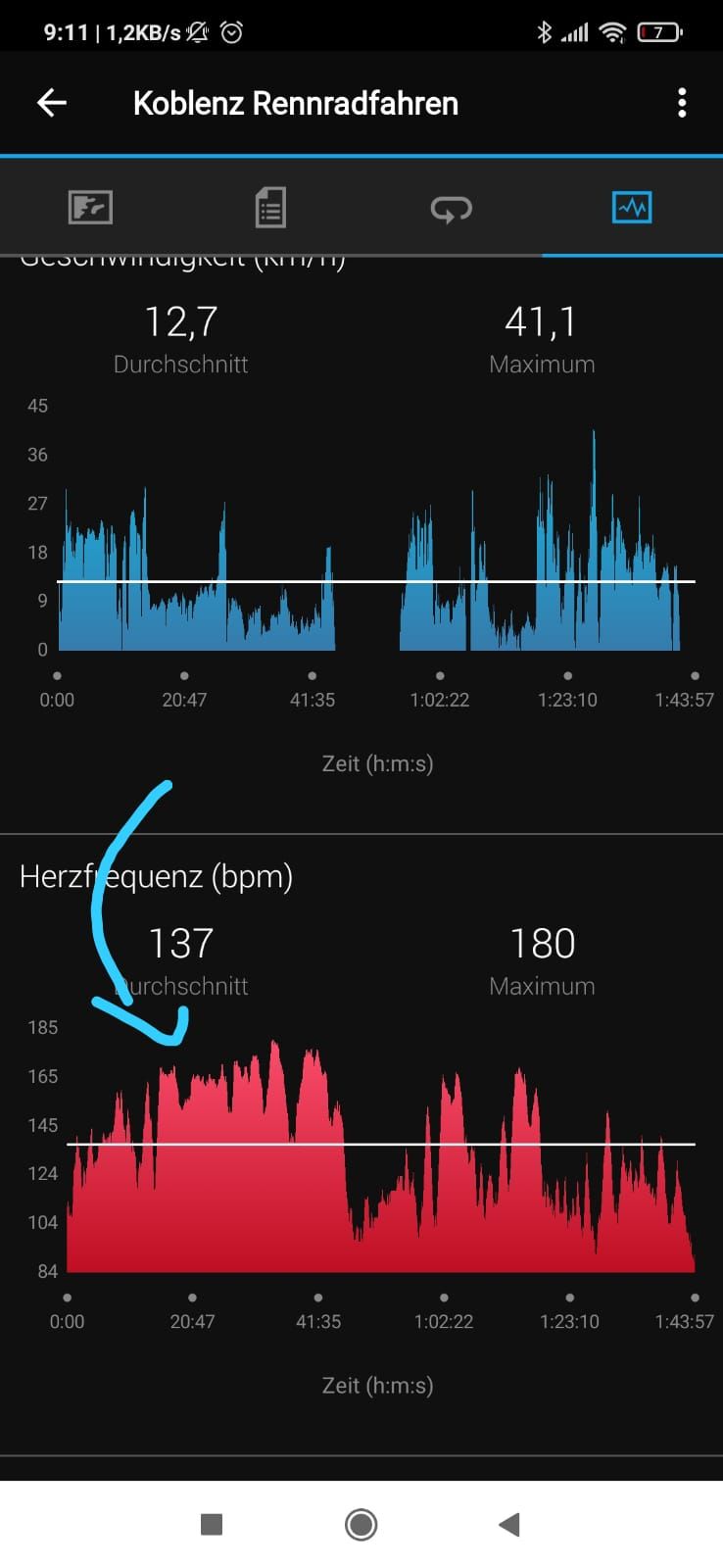Viewport: 723px width, 1568px height.
Task: Select the charts tab
Action: 632,208
